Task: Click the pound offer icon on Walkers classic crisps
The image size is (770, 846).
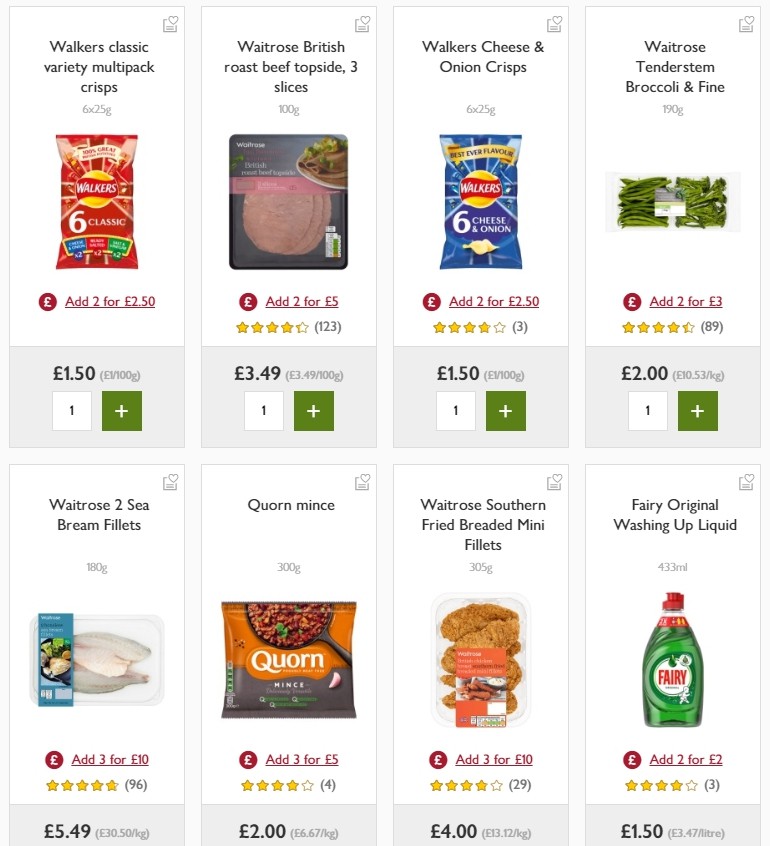Action: point(48,301)
